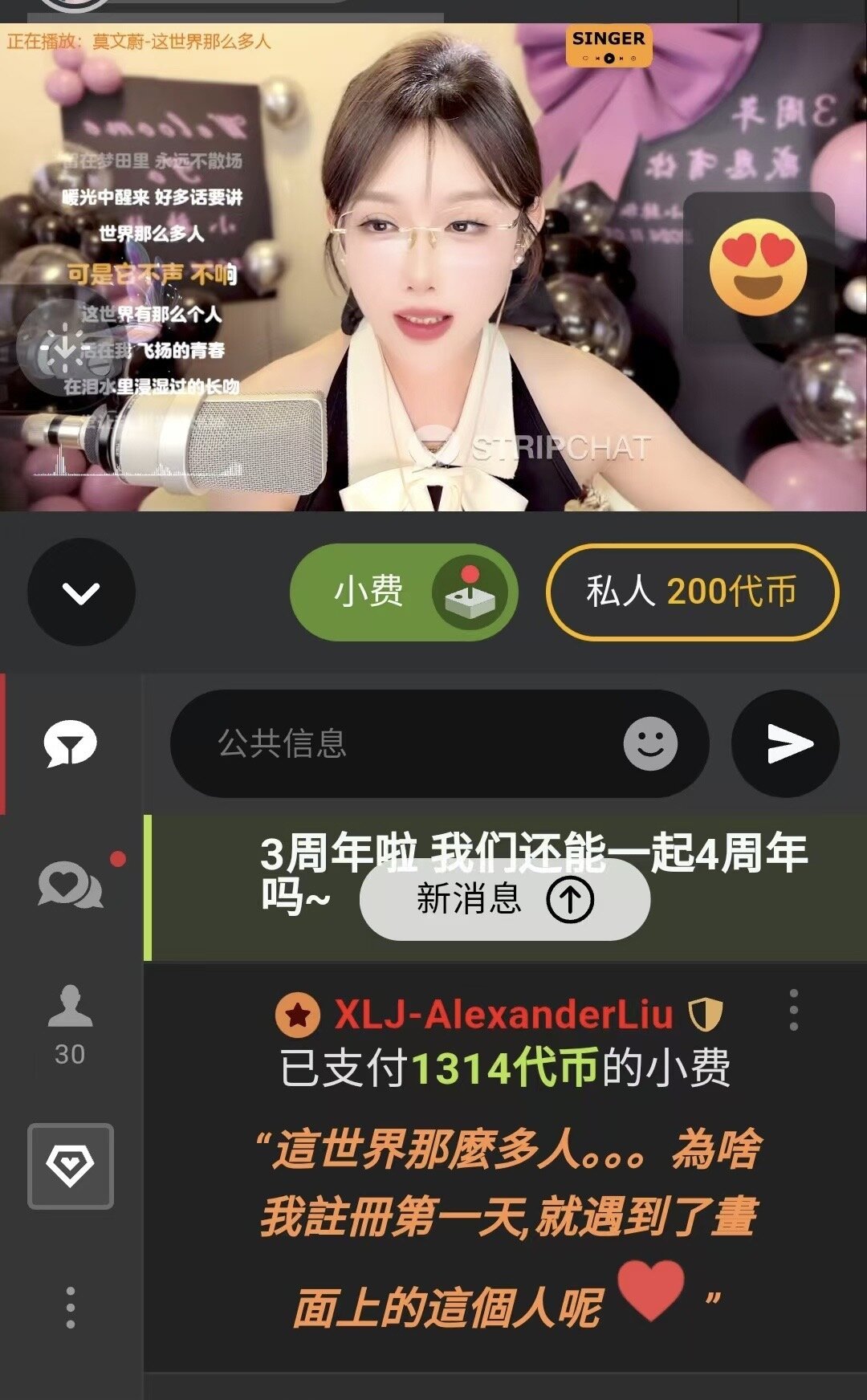867x1400 pixels.
Task: Collapse panel with the down chevron button
Action: tap(81, 592)
